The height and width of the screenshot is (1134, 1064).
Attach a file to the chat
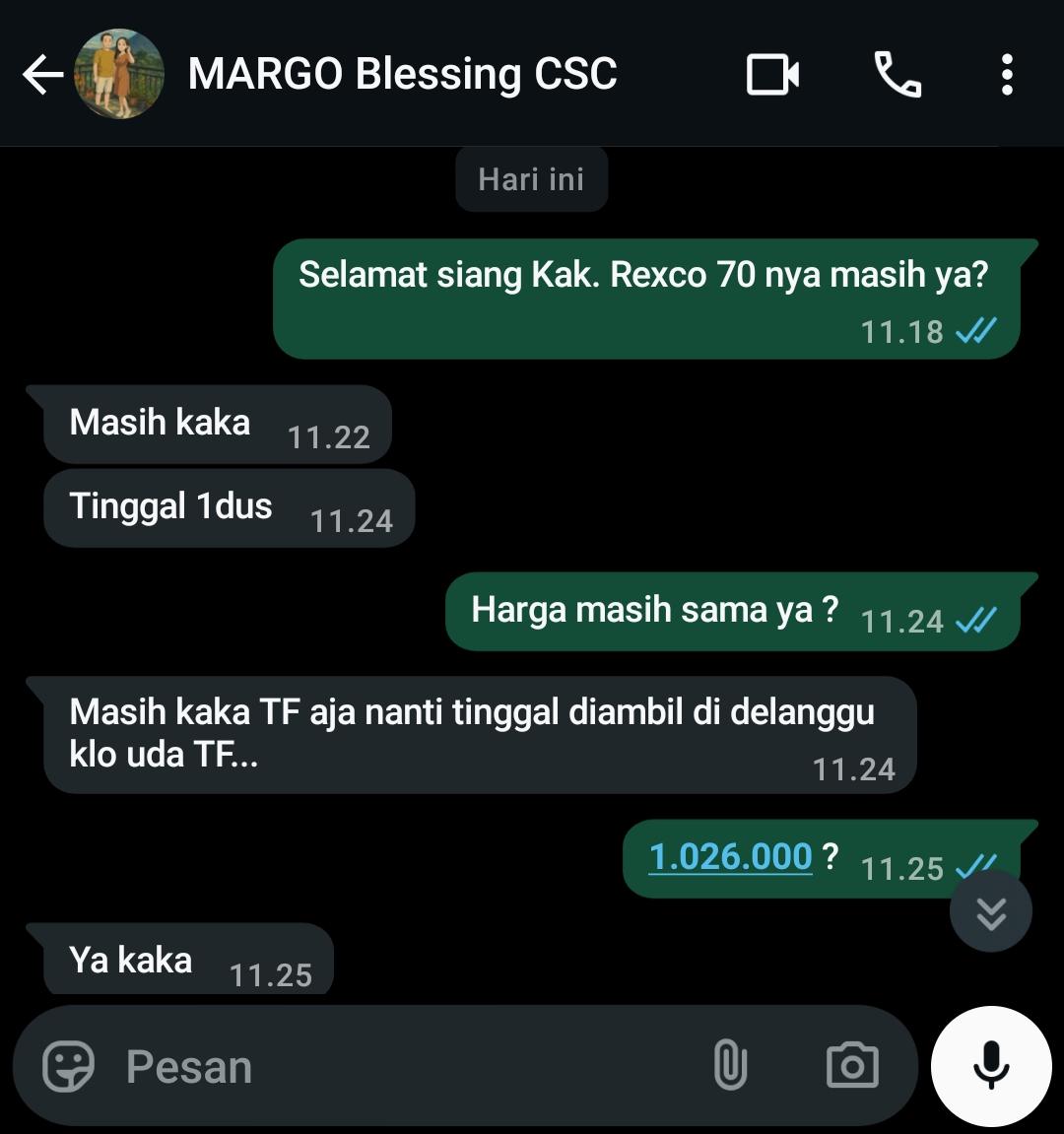tap(730, 1066)
